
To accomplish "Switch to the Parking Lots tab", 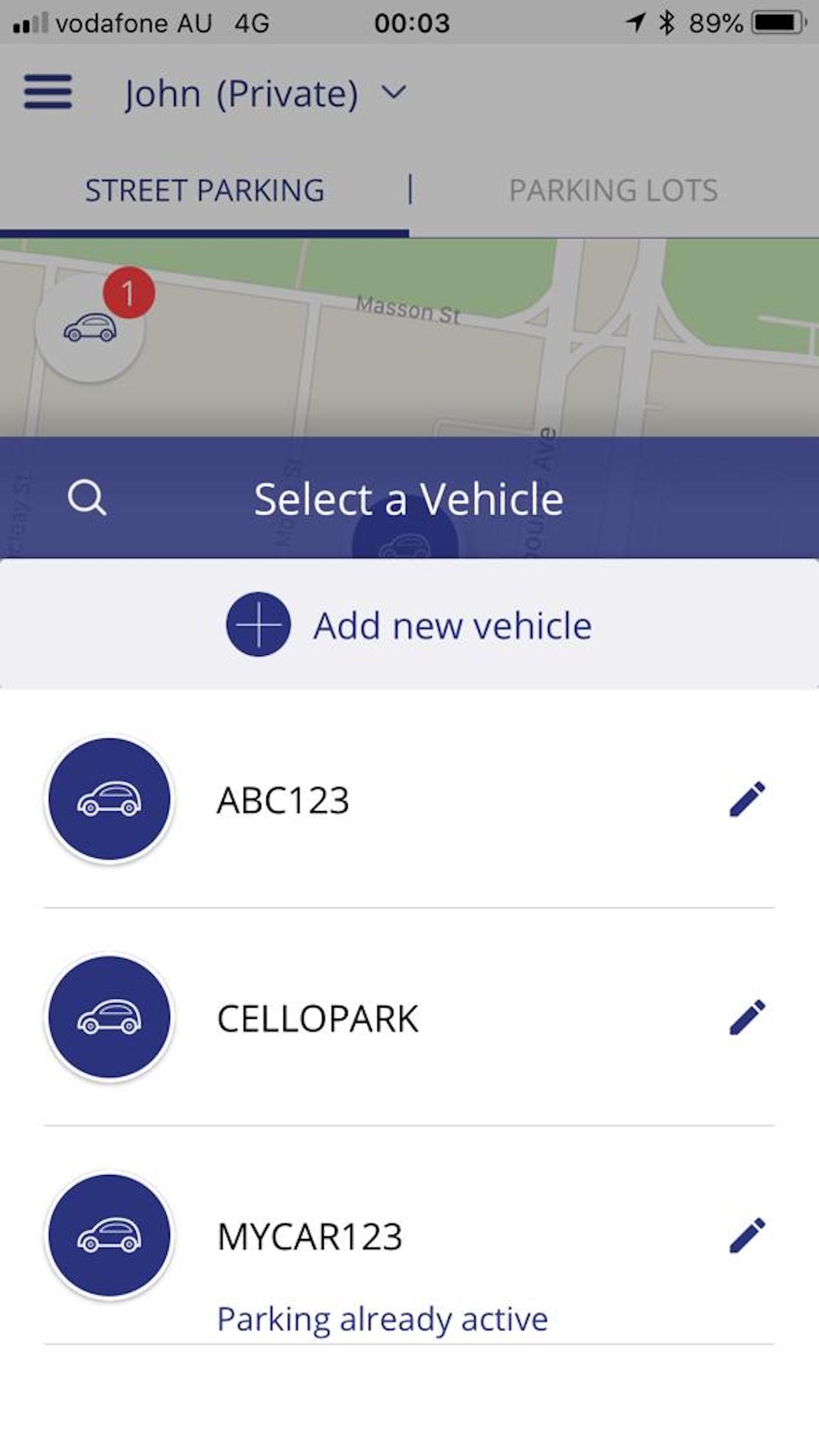I will point(612,191).
